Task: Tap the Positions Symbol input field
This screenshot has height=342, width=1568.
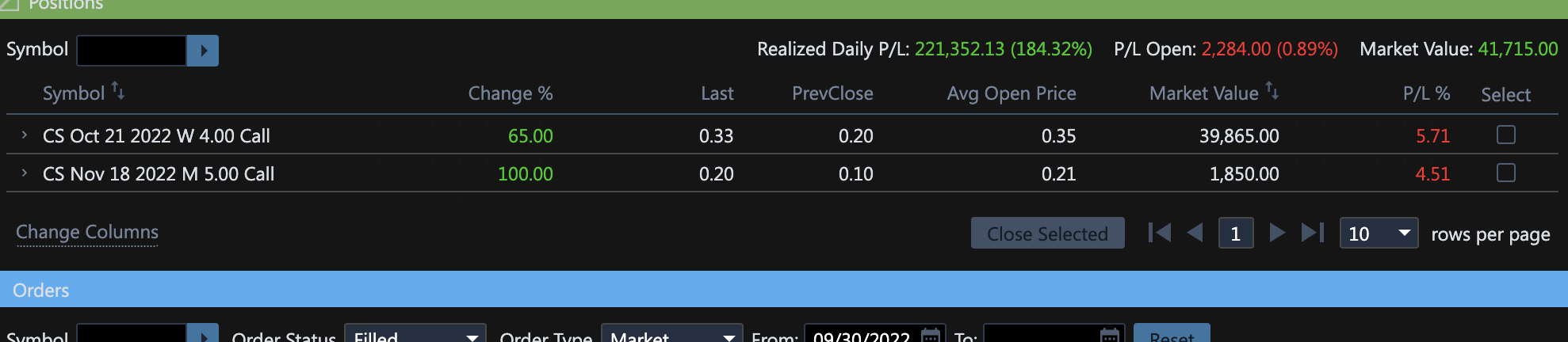Action: pos(132,51)
